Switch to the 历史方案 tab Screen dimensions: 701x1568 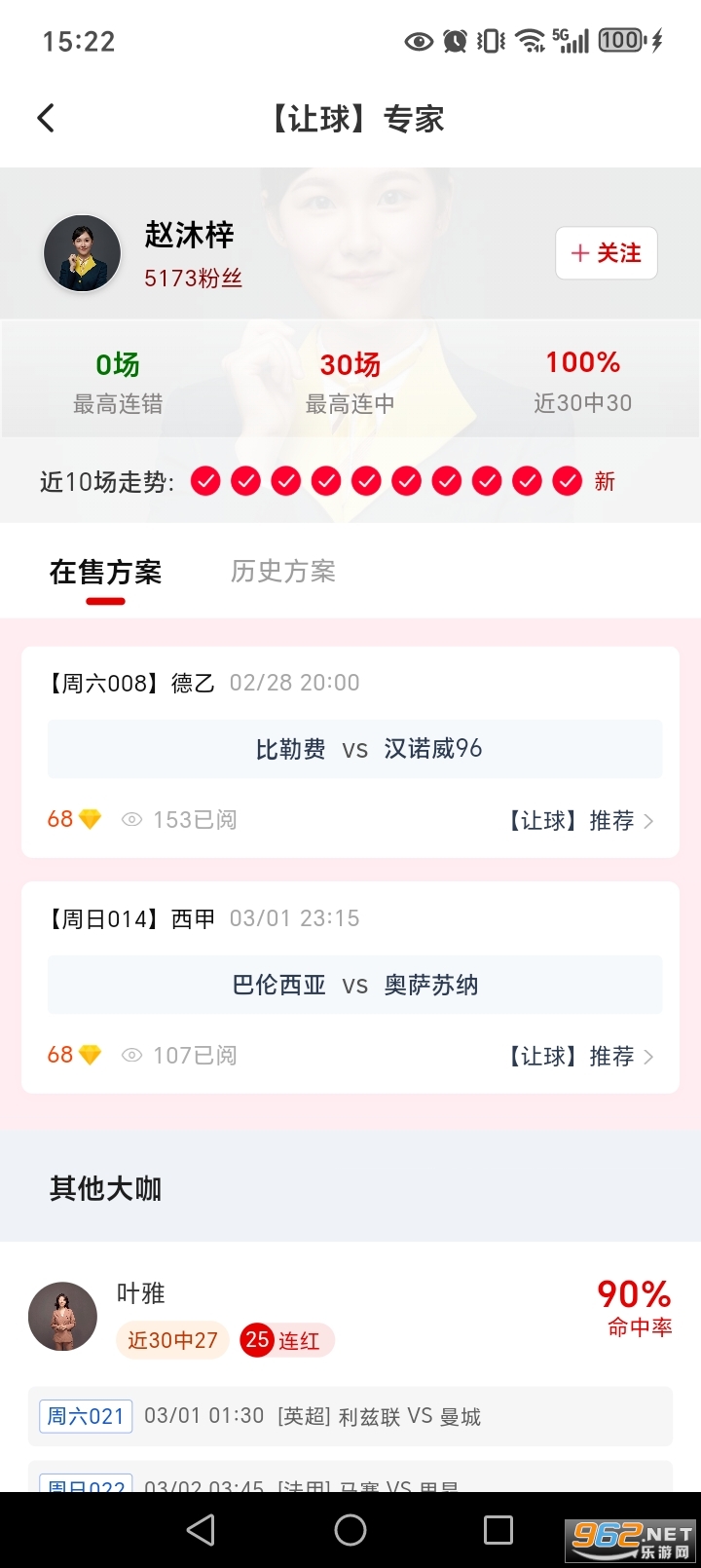click(282, 572)
